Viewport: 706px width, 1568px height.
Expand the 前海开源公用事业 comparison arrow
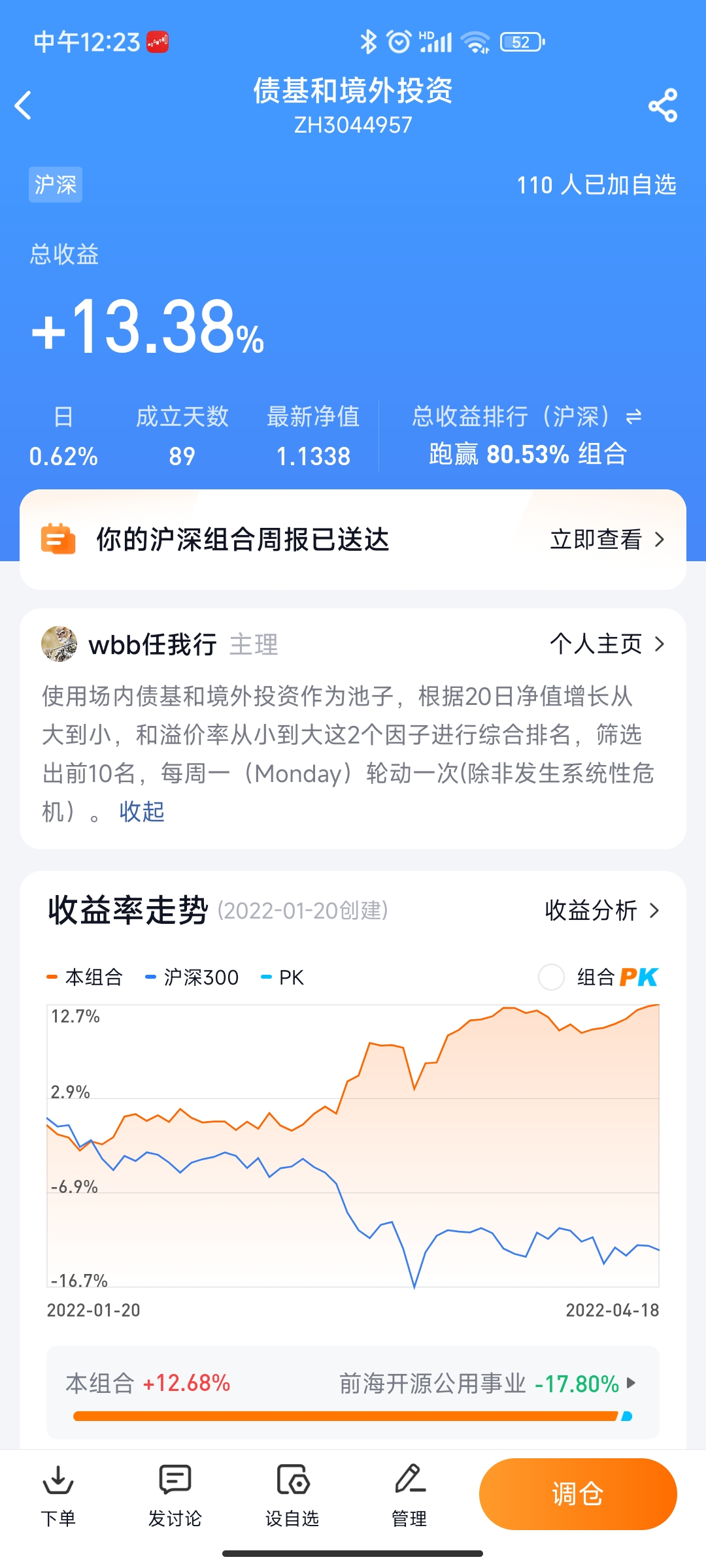click(630, 1382)
